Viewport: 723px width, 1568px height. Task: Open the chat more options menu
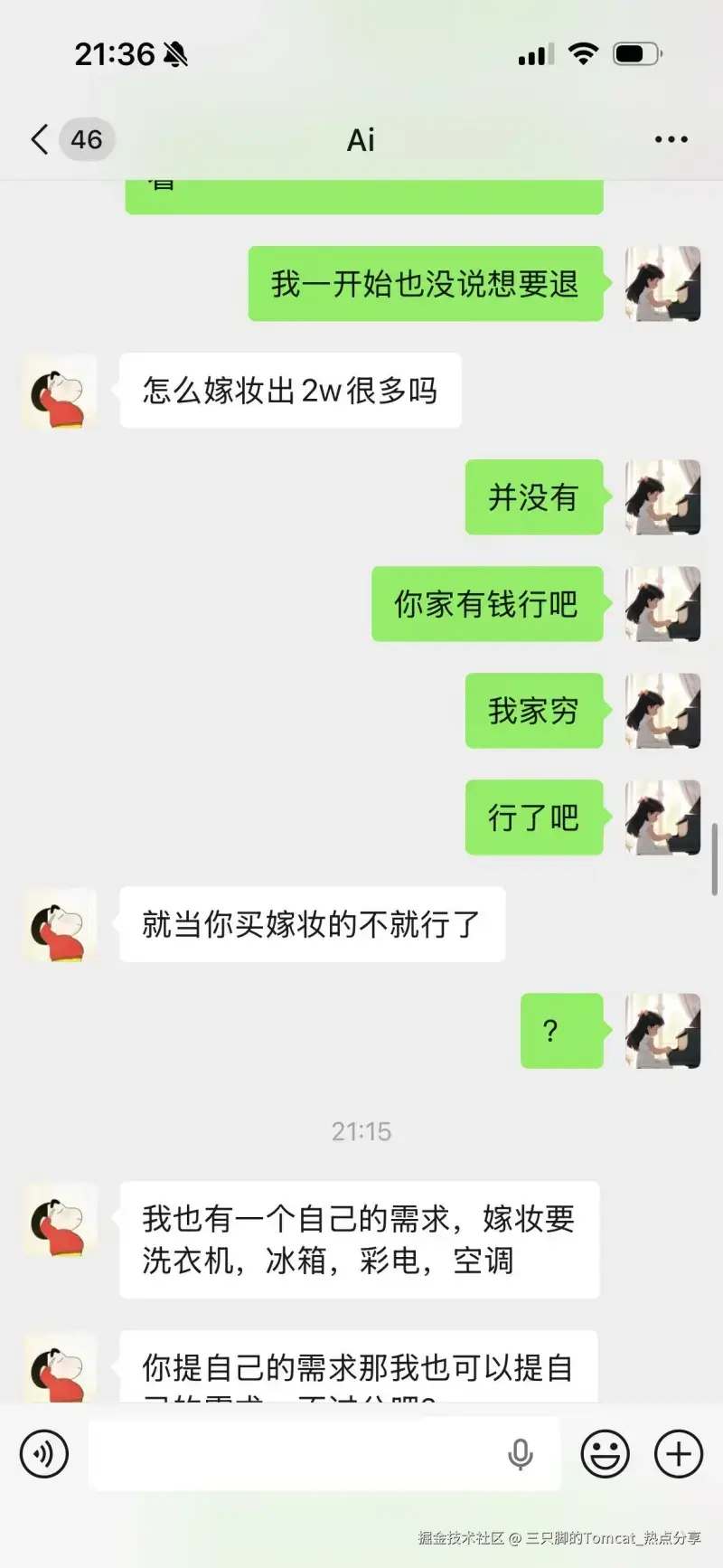pyautogui.click(x=671, y=139)
